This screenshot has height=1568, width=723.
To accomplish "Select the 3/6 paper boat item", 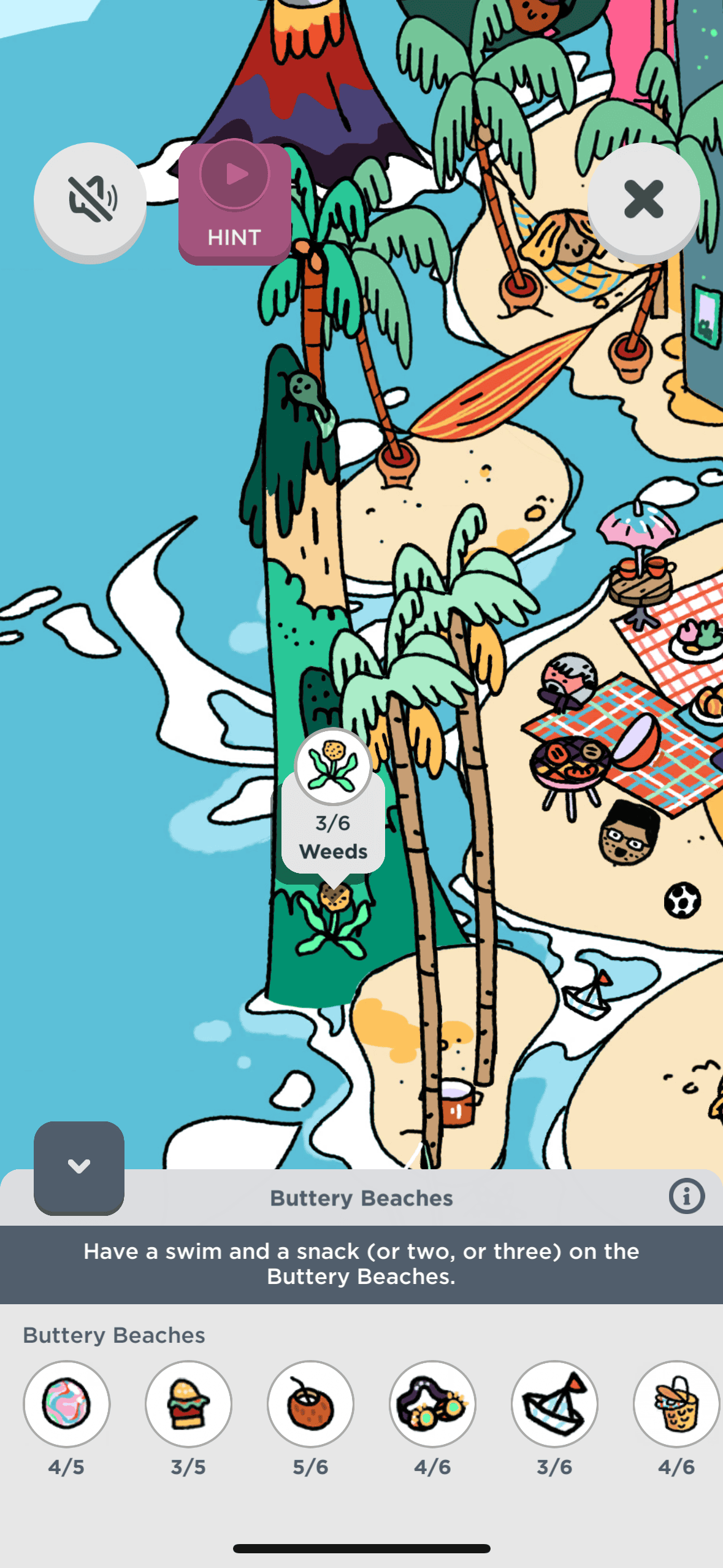I will [554, 1404].
